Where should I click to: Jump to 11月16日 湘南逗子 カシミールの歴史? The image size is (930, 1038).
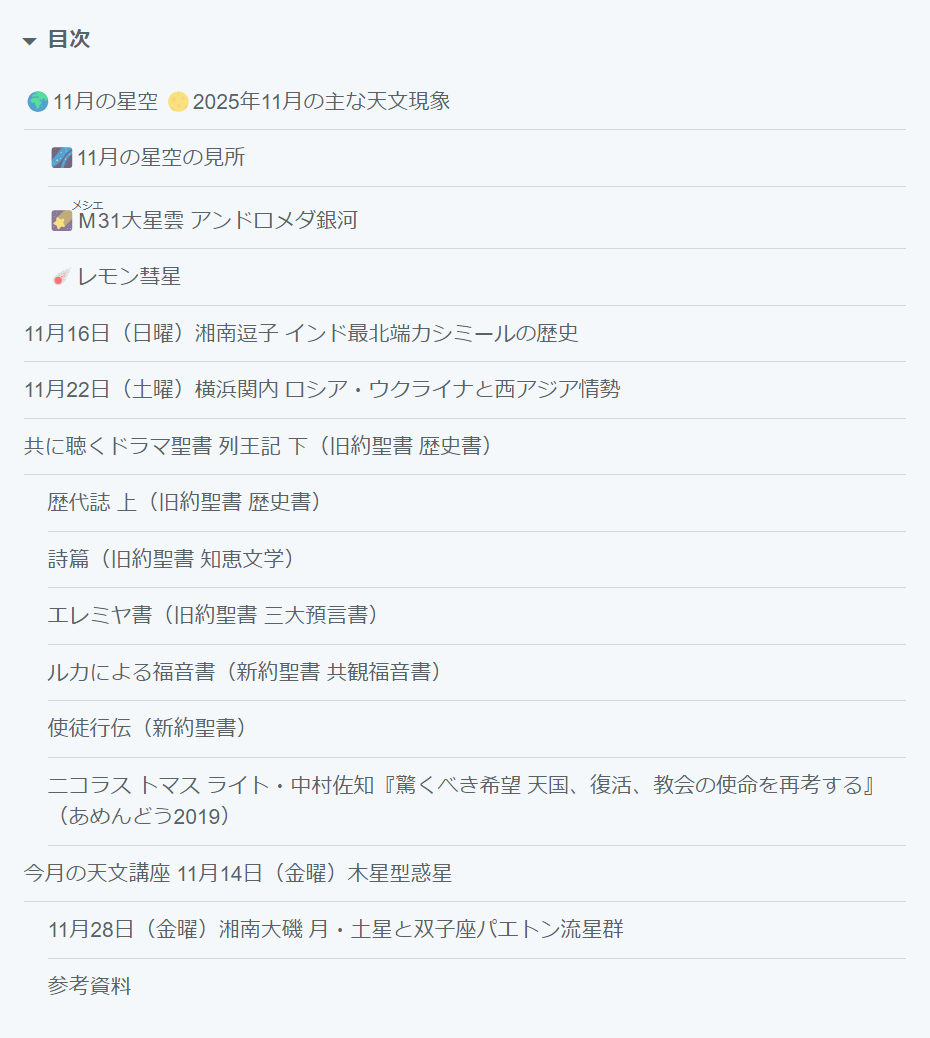pos(301,333)
